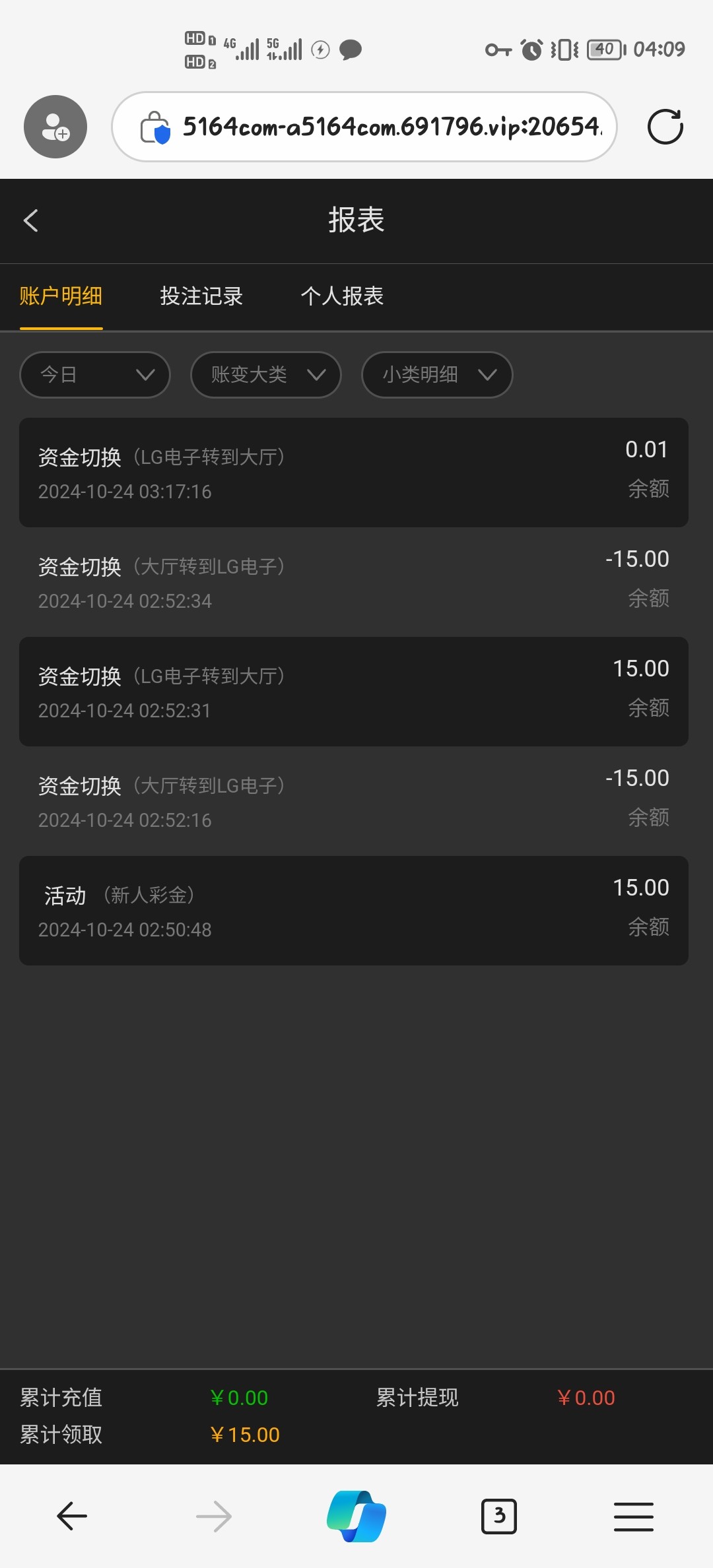Open the 账变大类 filter dropdown

click(266, 375)
